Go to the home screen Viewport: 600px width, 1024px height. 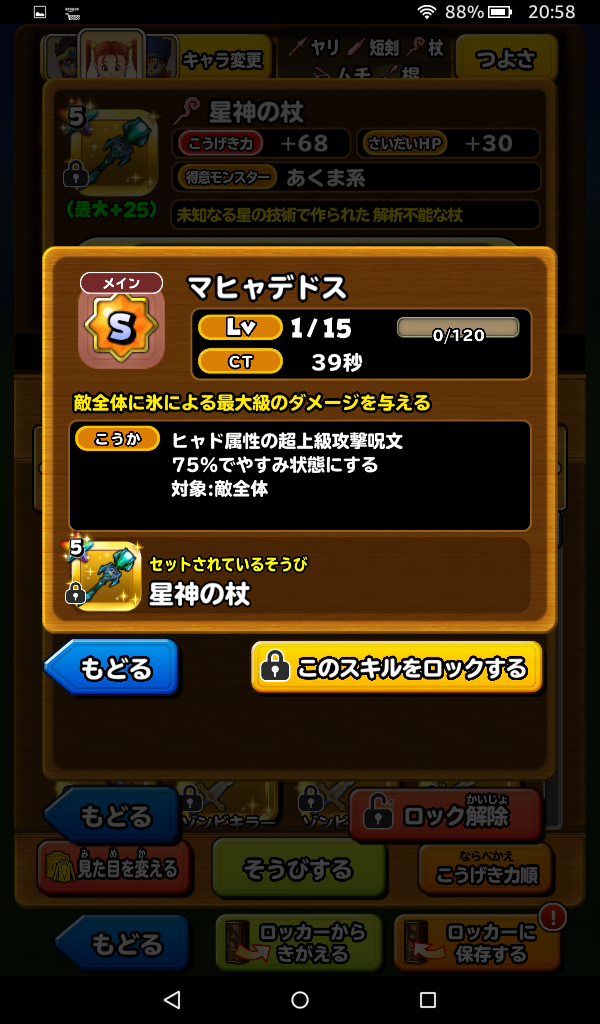pos(300,999)
